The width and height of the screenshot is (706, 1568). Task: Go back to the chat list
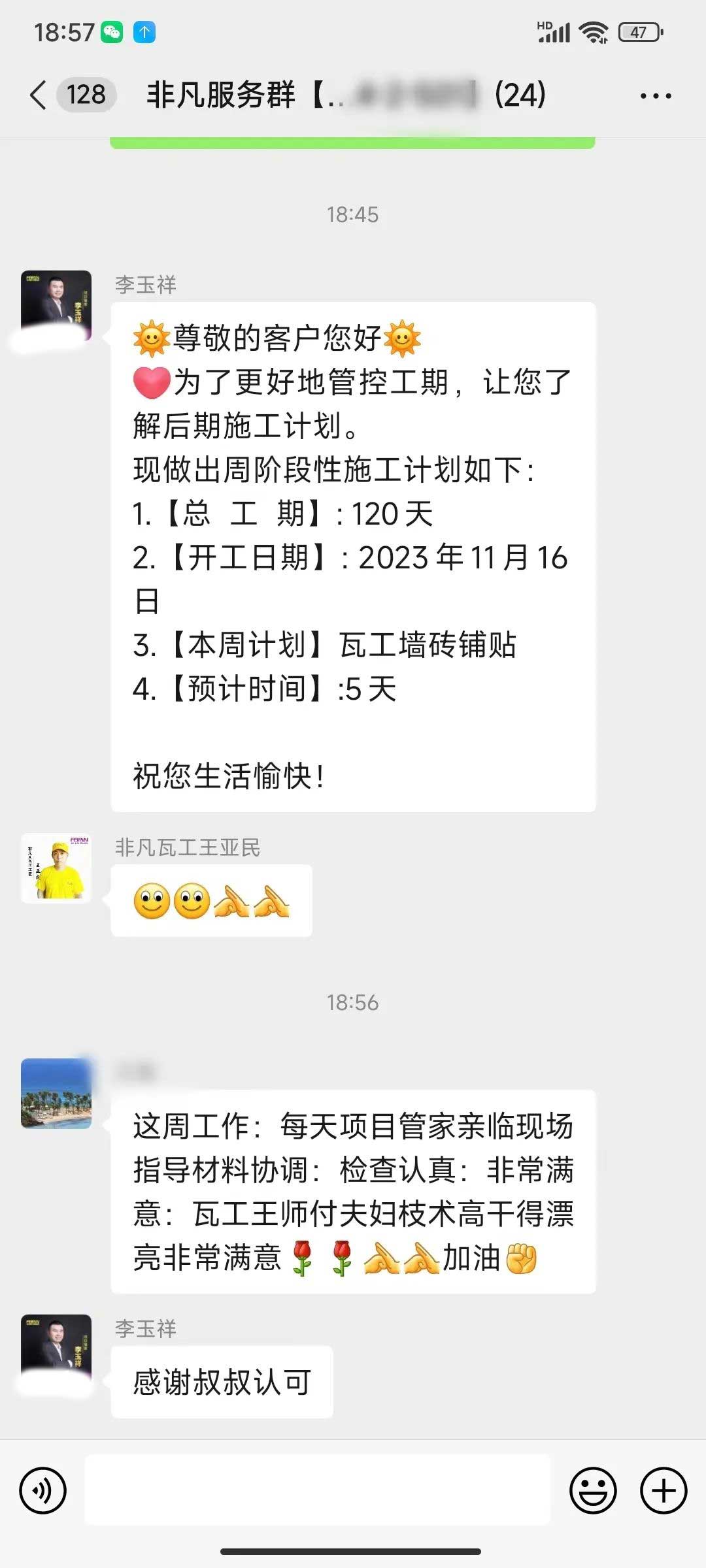pos(39,95)
